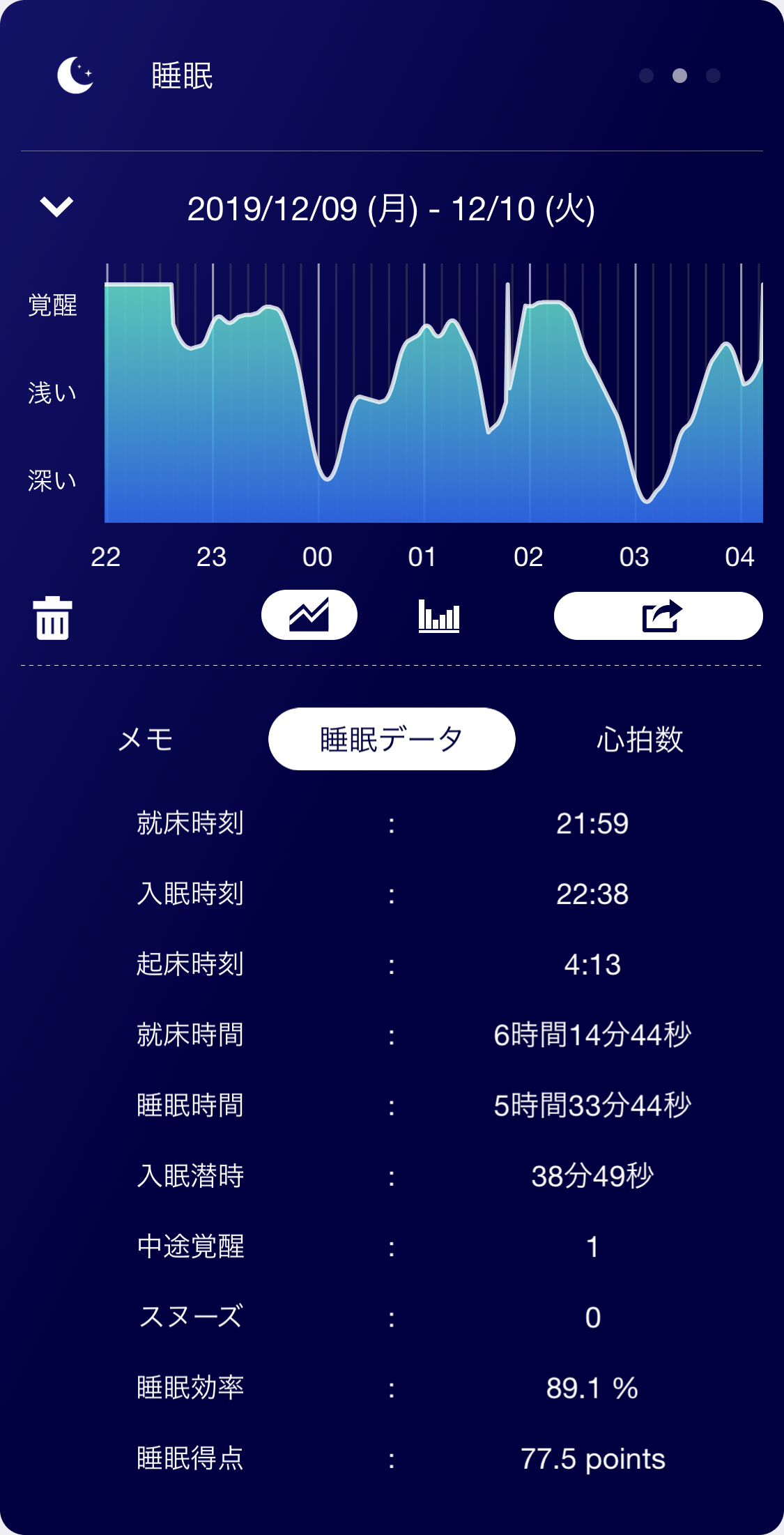Switch to the bar chart view
The width and height of the screenshot is (784, 1535).
coord(439,616)
